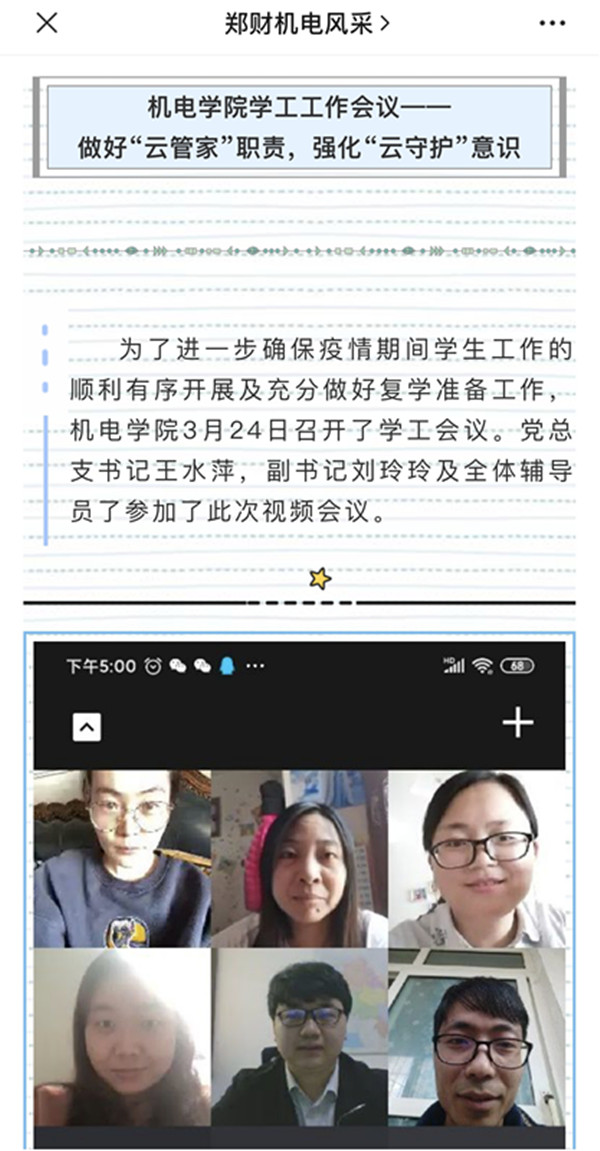This screenshot has height=1151, width=600.
Task: Close the article page
Action: 46,23
